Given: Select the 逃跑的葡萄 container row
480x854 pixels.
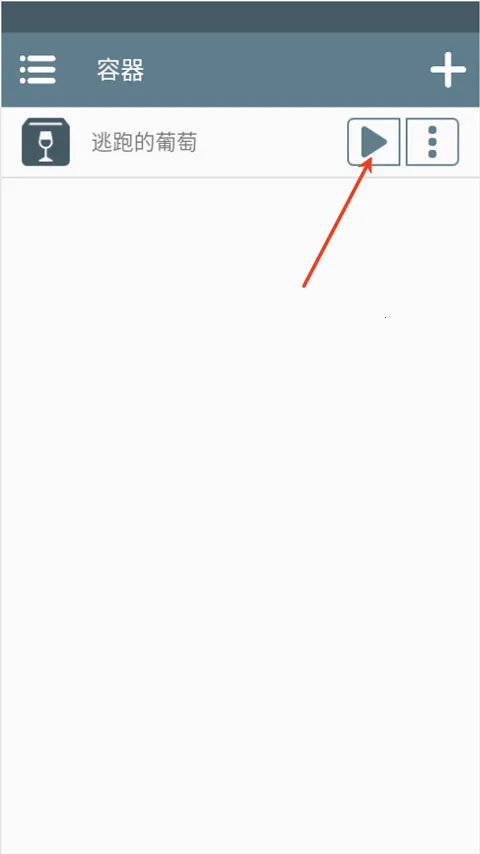Looking at the screenshot, I should pos(240,143).
